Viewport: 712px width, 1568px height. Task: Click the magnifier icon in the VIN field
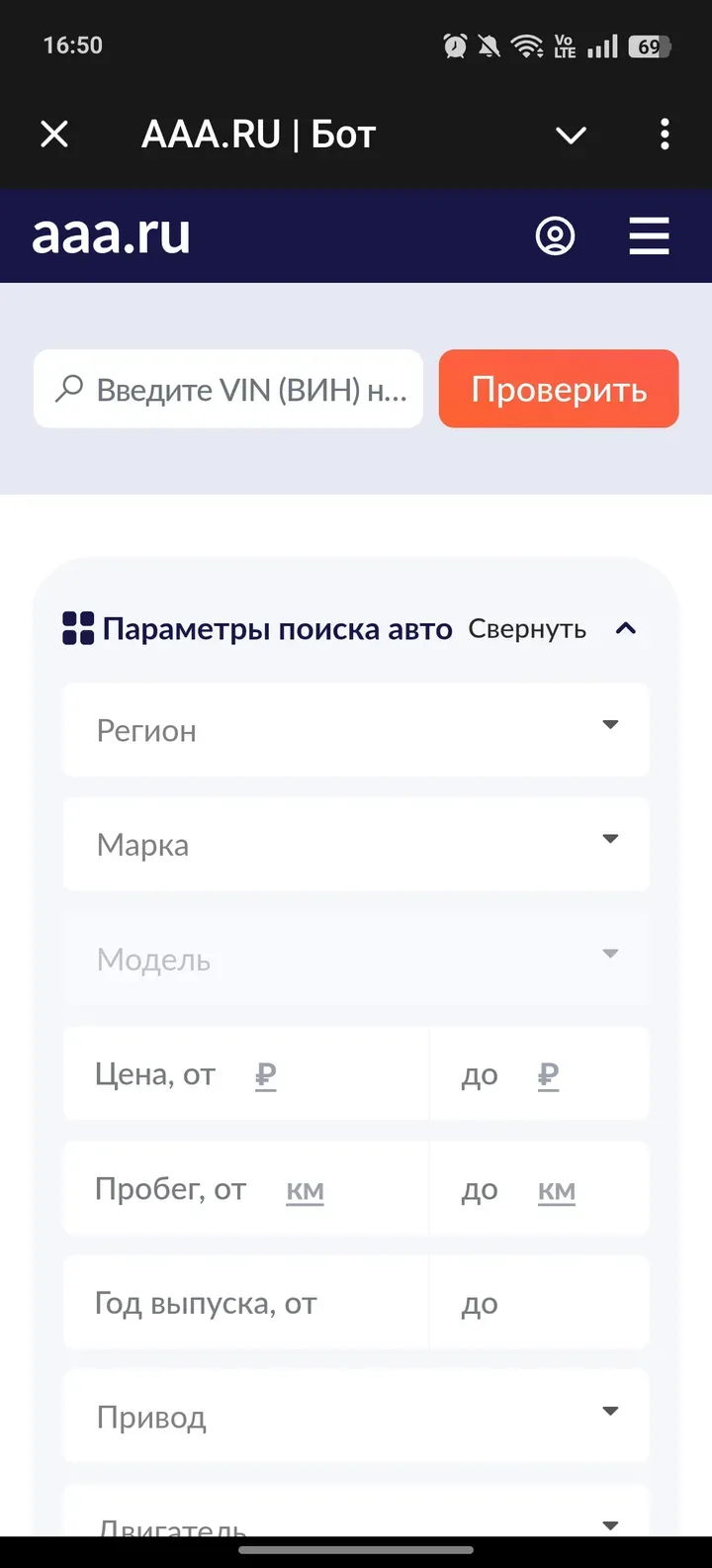(67, 389)
